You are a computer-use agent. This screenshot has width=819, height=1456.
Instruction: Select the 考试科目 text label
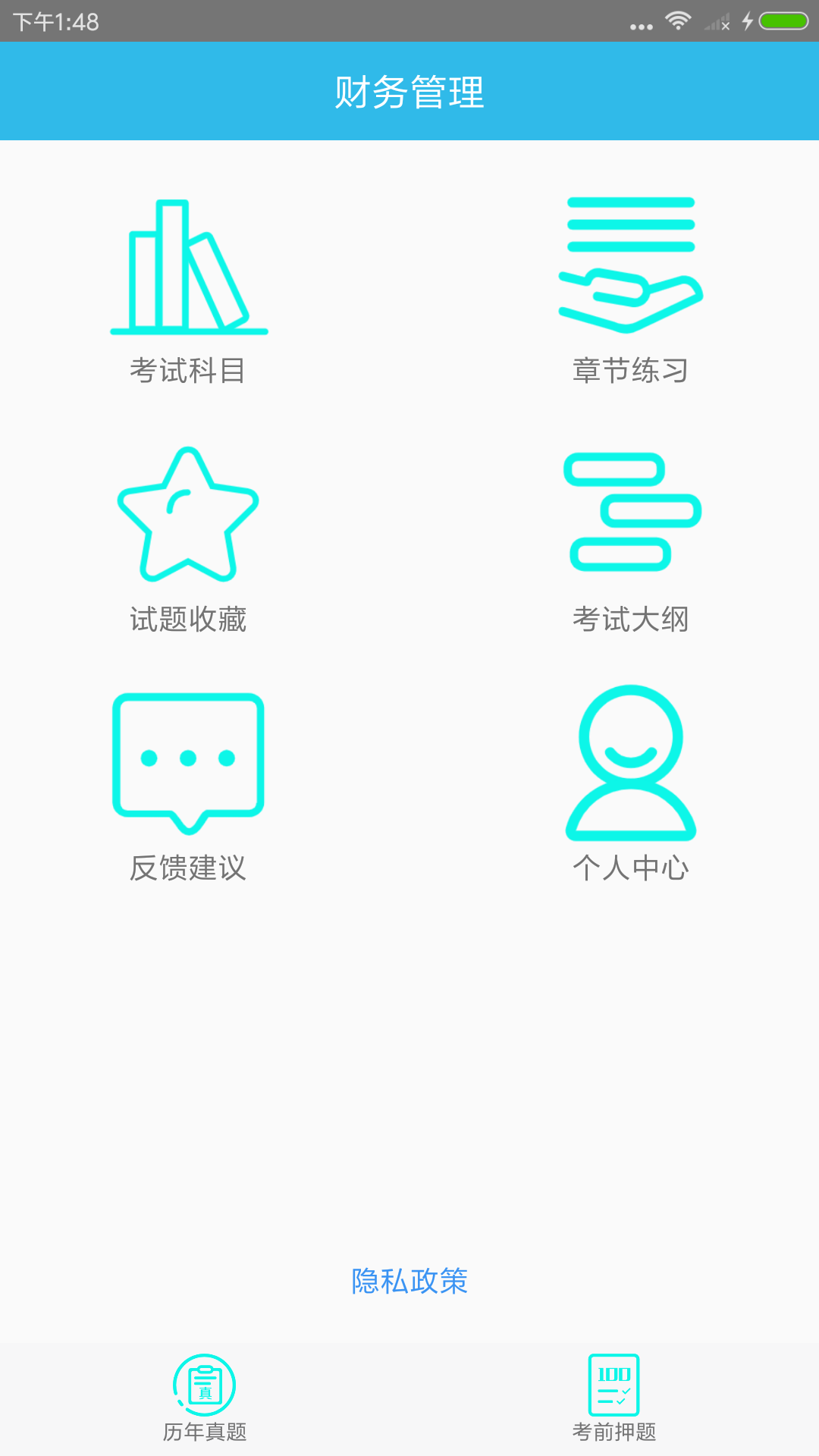point(190,369)
